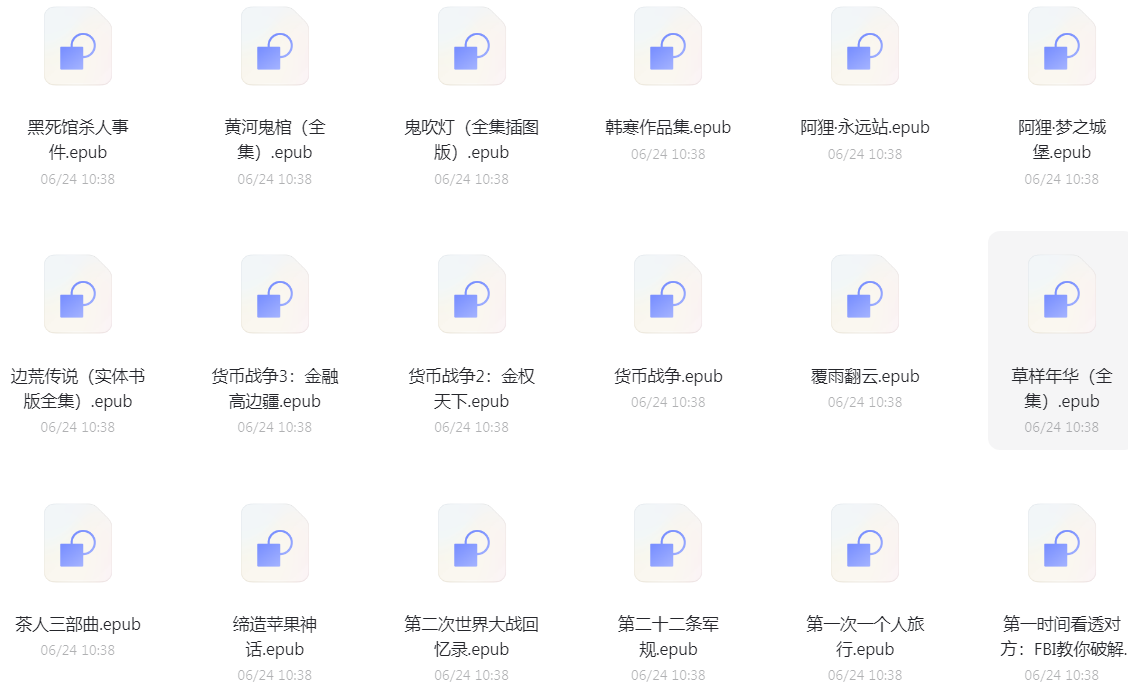The image size is (1128, 691).
Task: Open 黑死馆杀人事件.epub file
Action: (78, 46)
